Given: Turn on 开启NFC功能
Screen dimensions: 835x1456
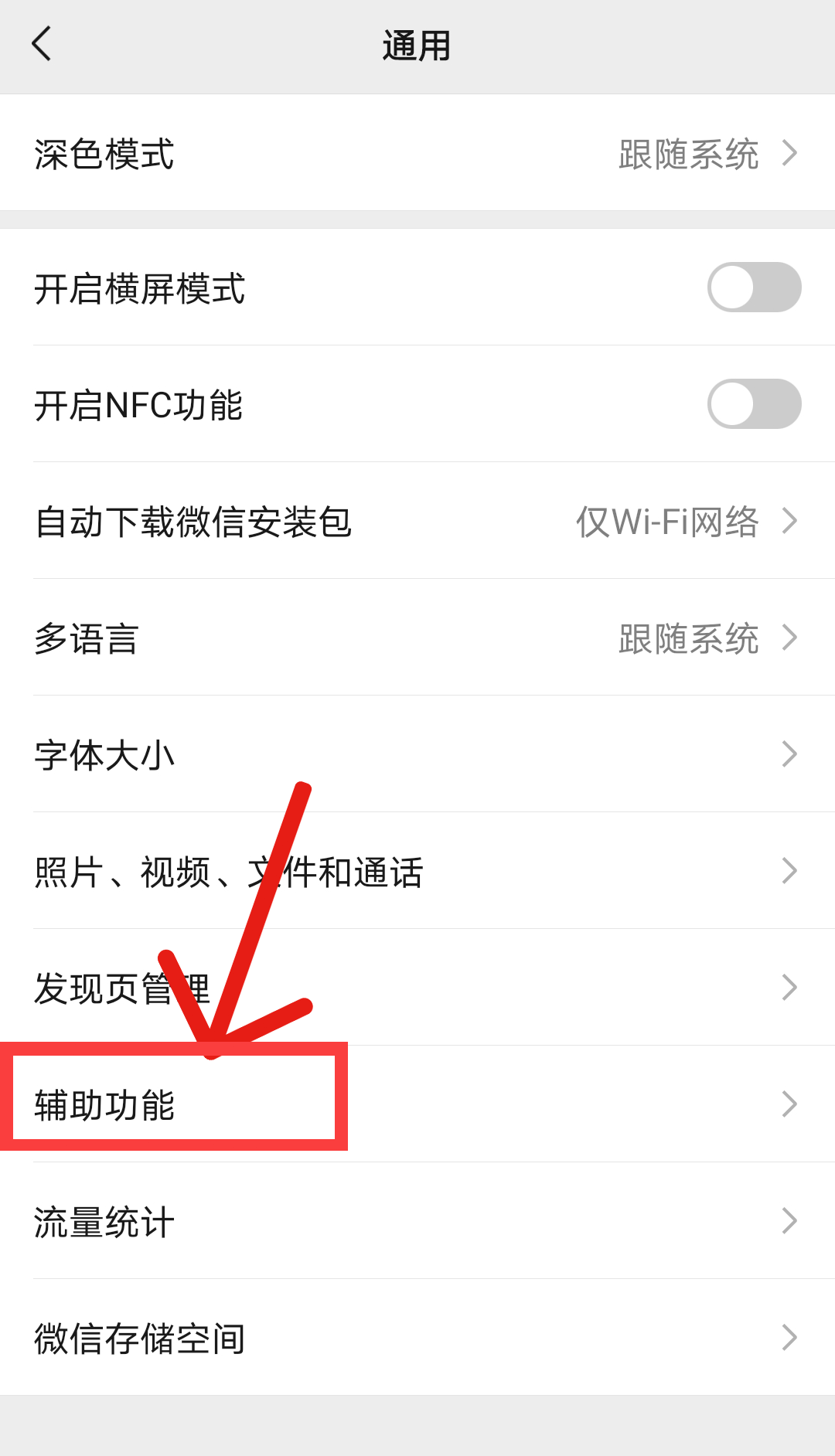Looking at the screenshot, I should (x=754, y=403).
